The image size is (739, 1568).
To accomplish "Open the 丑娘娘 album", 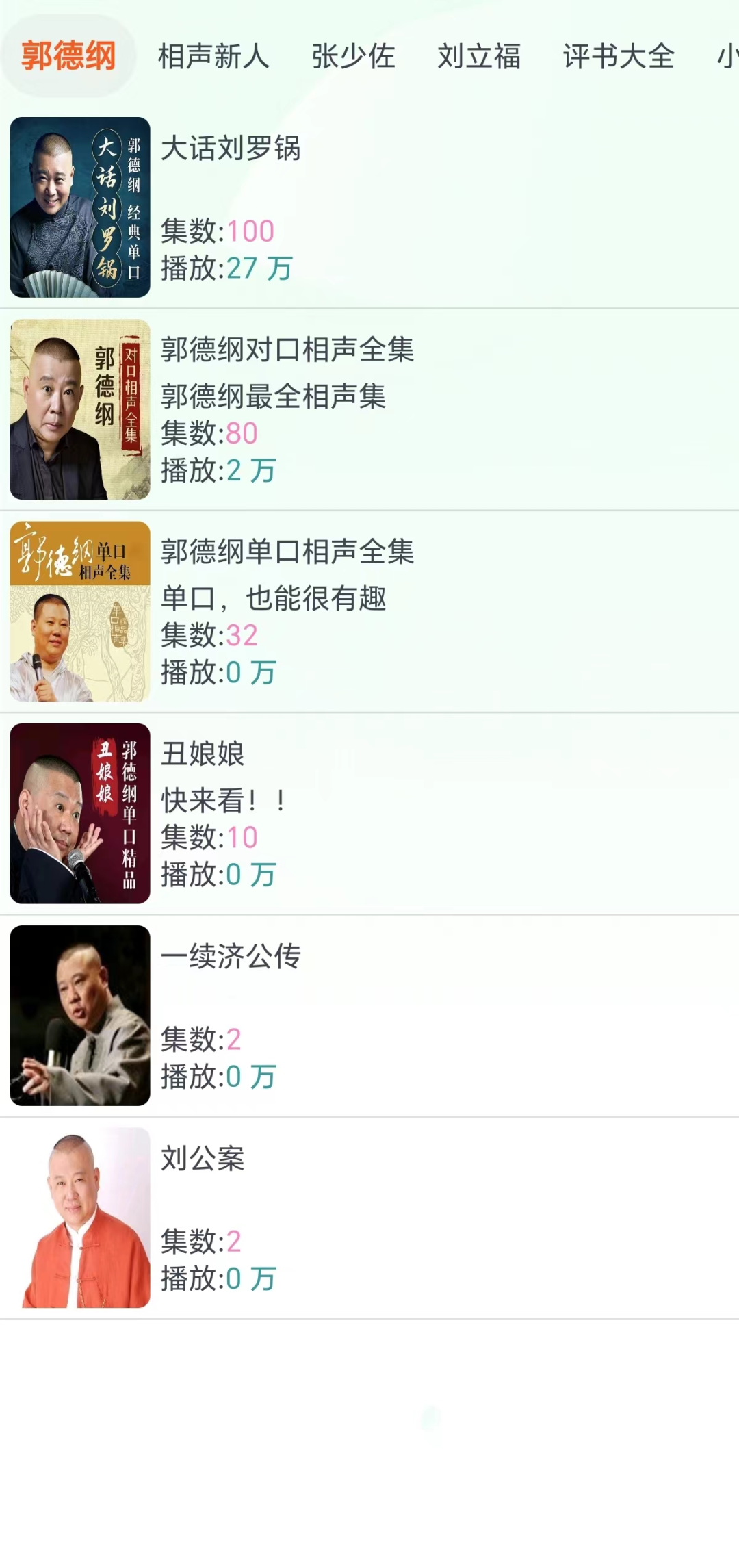I will point(369,813).
